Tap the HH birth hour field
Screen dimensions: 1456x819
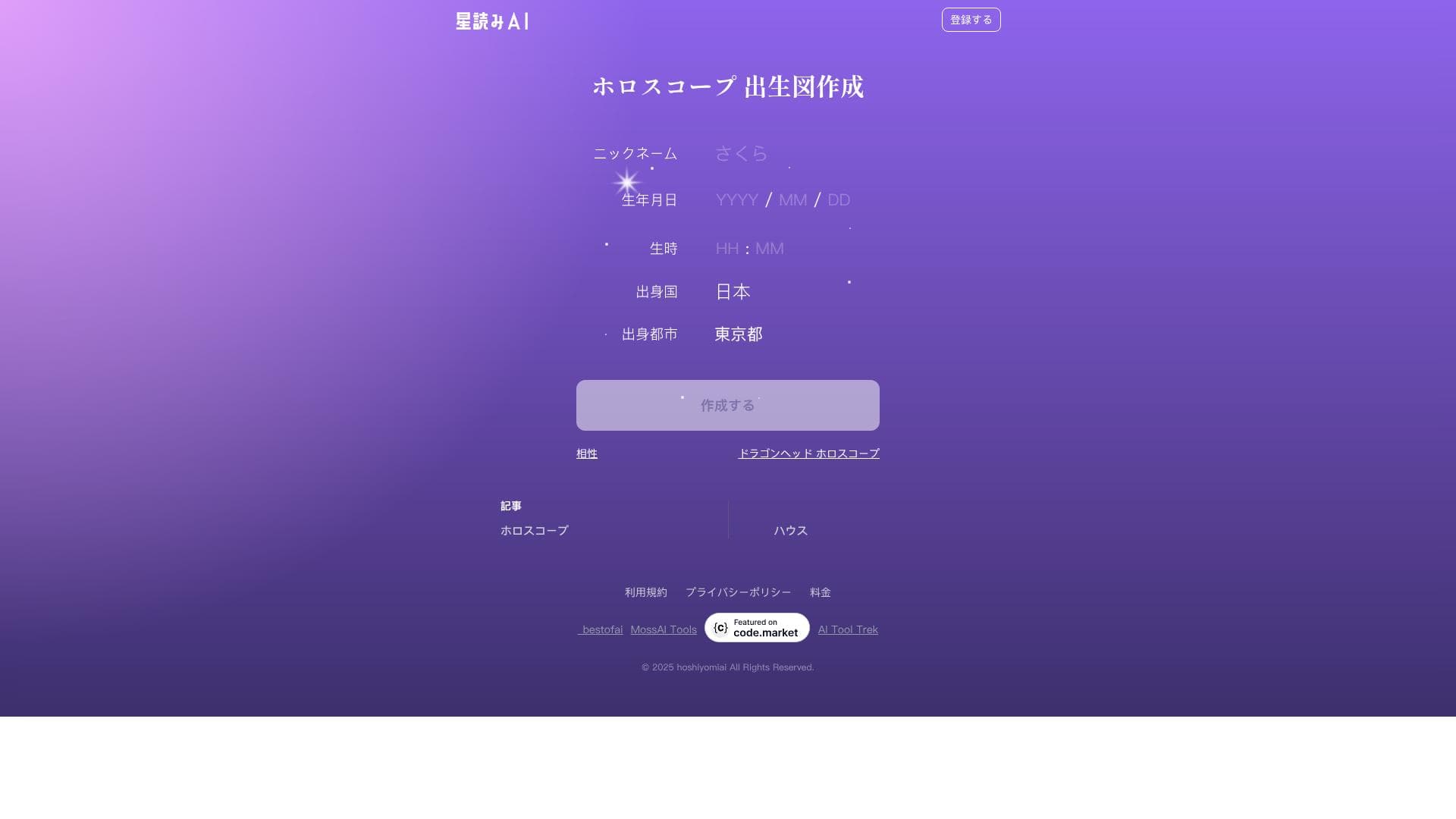coord(726,249)
